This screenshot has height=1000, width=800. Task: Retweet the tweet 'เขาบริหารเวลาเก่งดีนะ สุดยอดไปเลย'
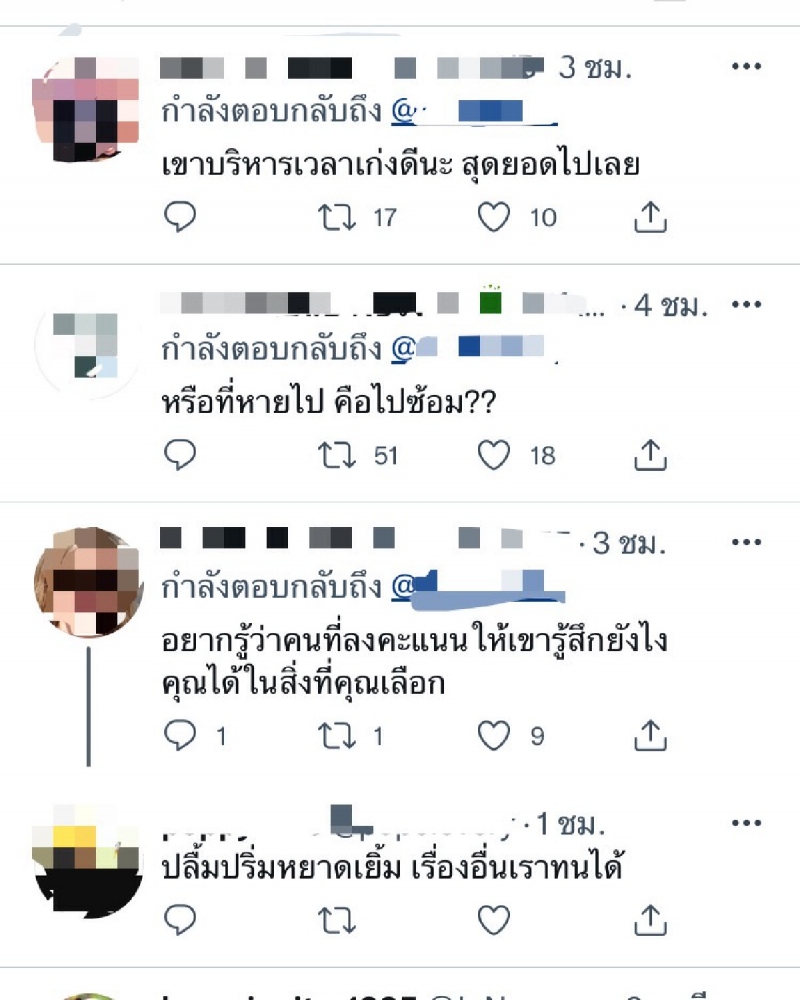331,216
